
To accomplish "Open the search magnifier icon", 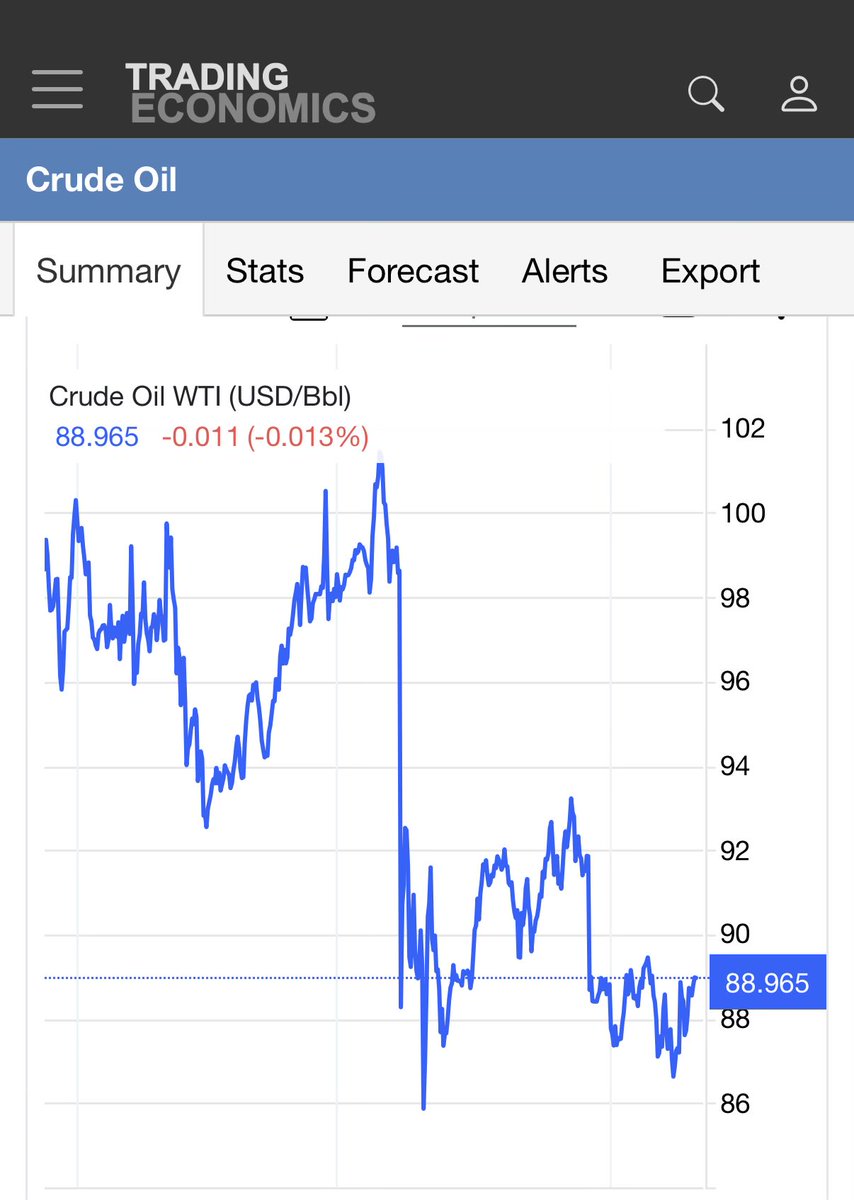I will click(x=706, y=94).
